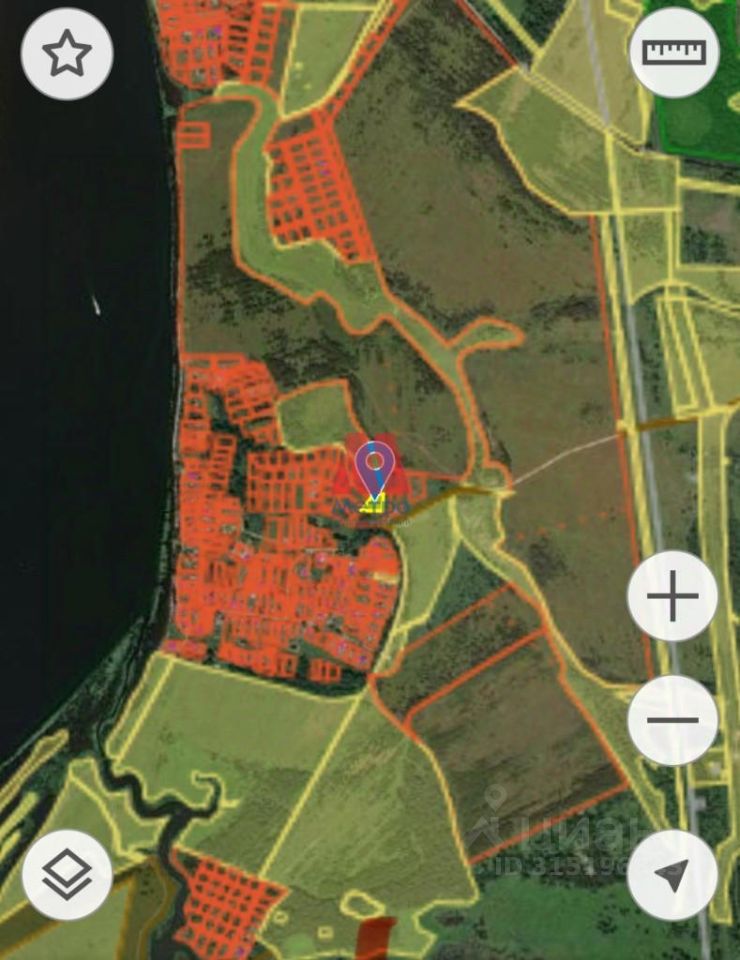Center the map on my location
The image size is (740, 960).
[672, 875]
